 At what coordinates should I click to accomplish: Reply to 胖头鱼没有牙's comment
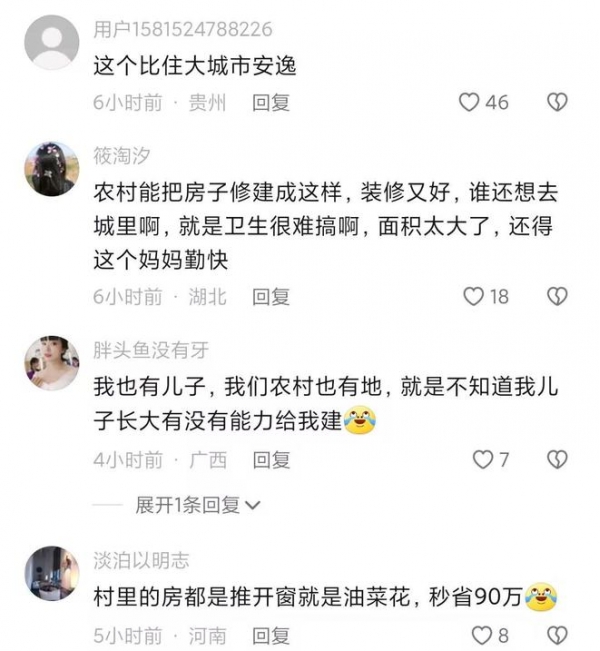271,460
